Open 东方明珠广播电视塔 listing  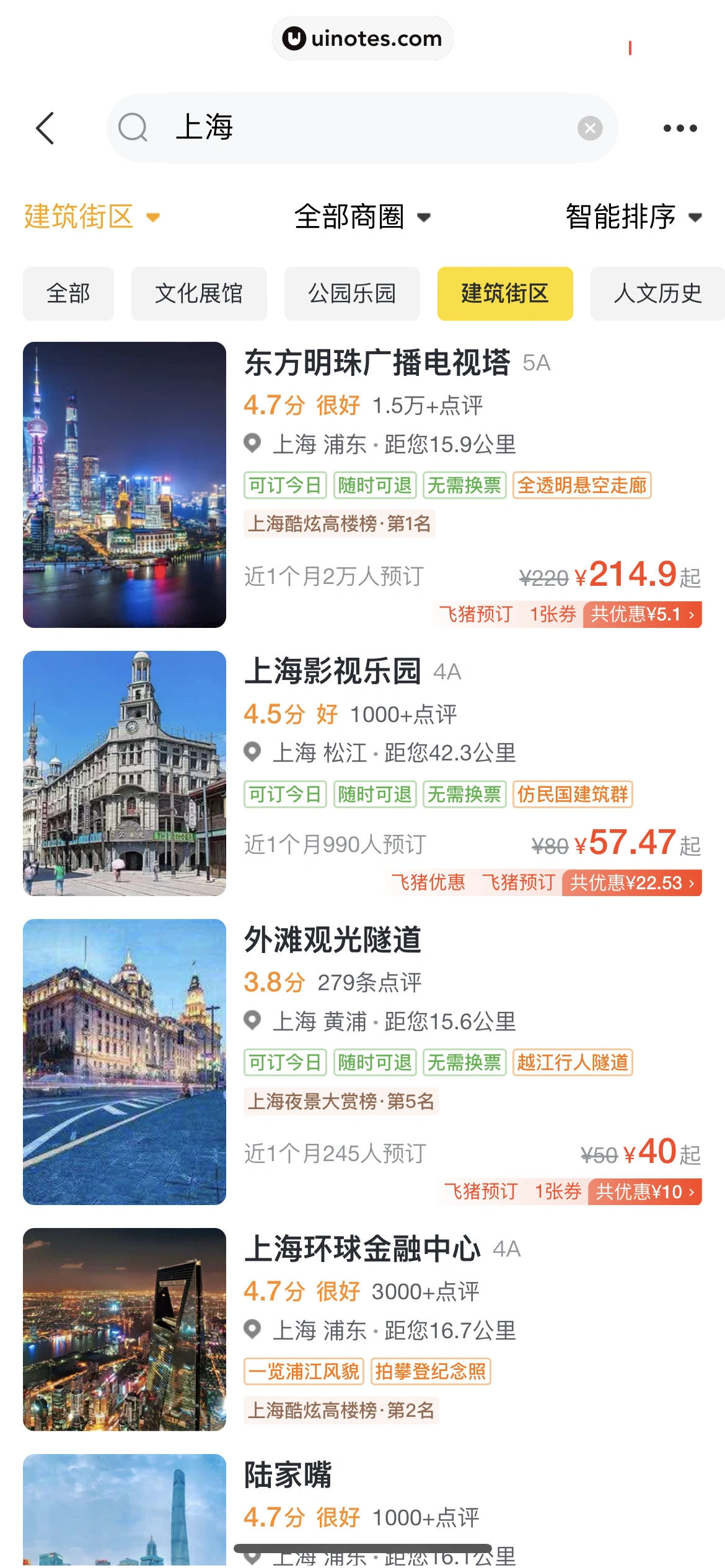pos(377,363)
